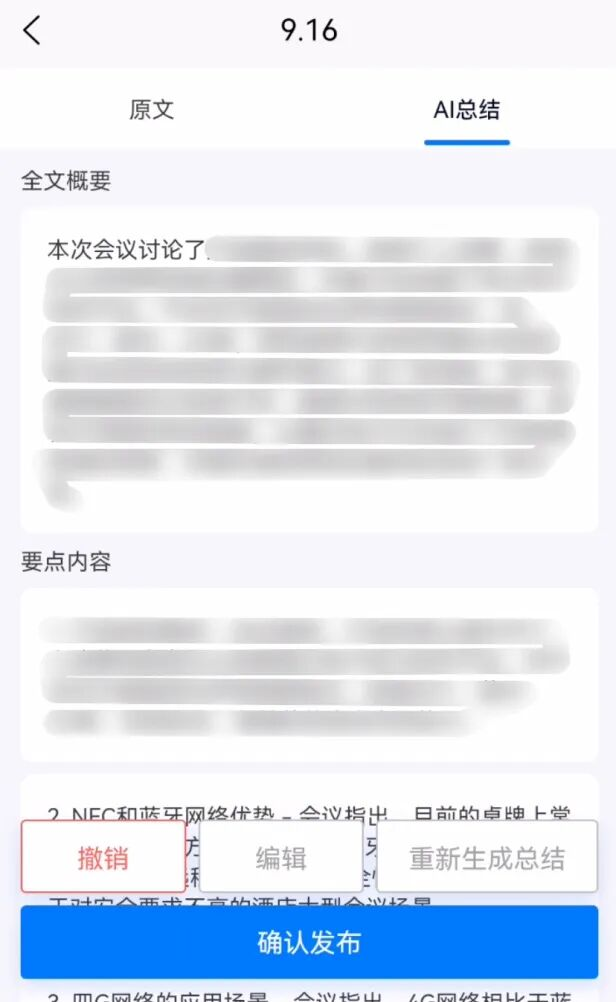Tap 重新生成总结 to regenerate summary
The width and height of the screenshot is (616, 1002).
pyautogui.click(x=487, y=857)
